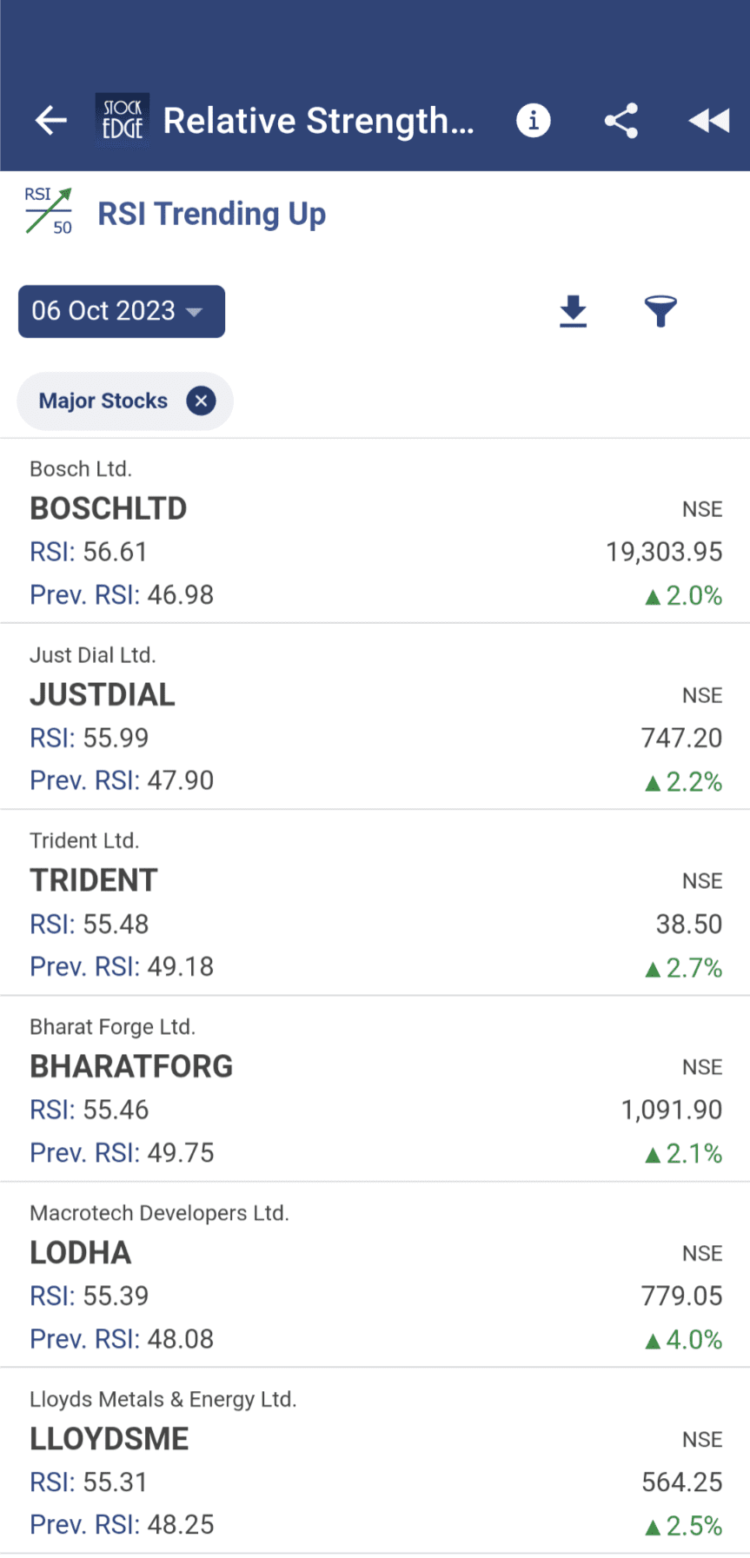Click the RSI Trending Up indicator icon

point(50,211)
